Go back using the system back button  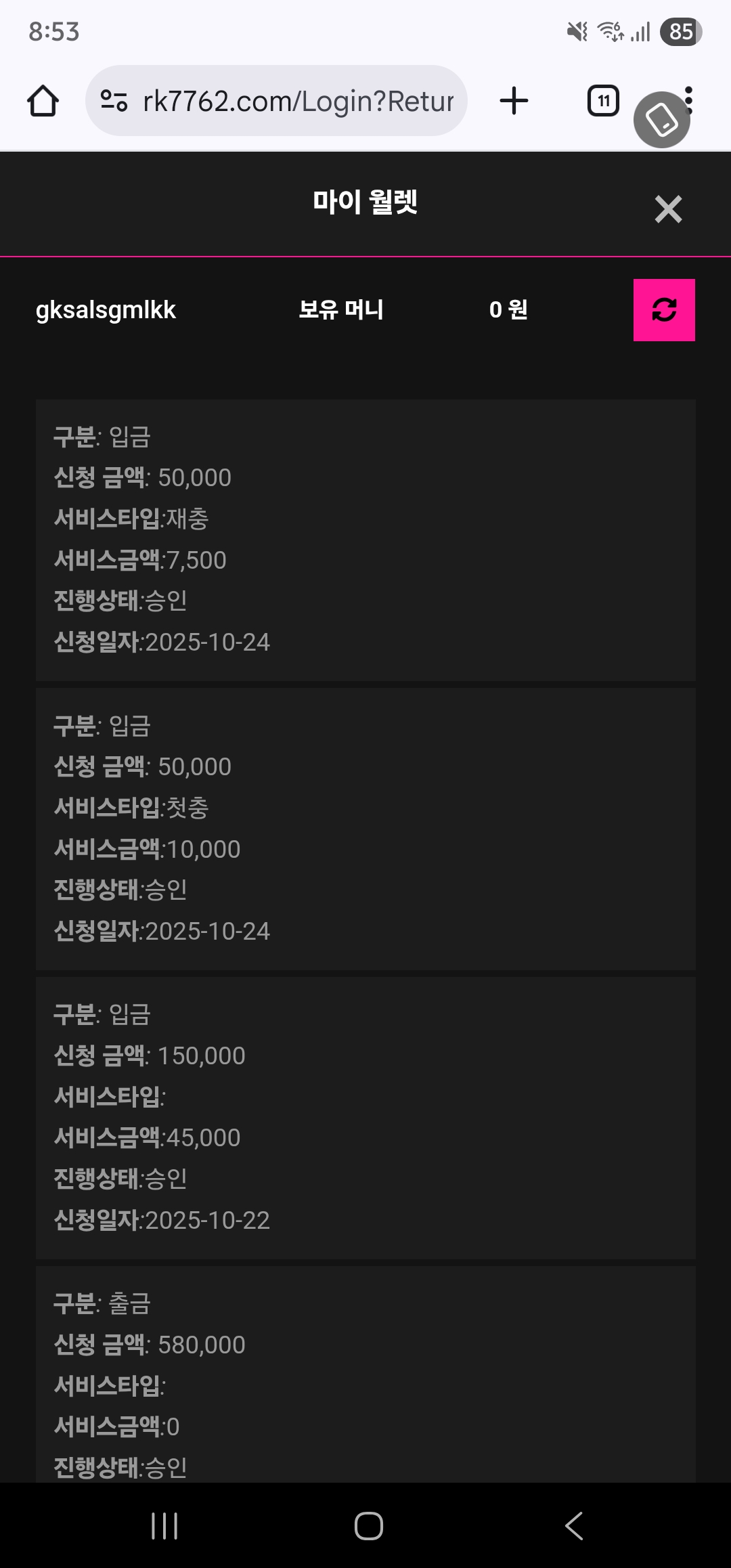(573, 1526)
